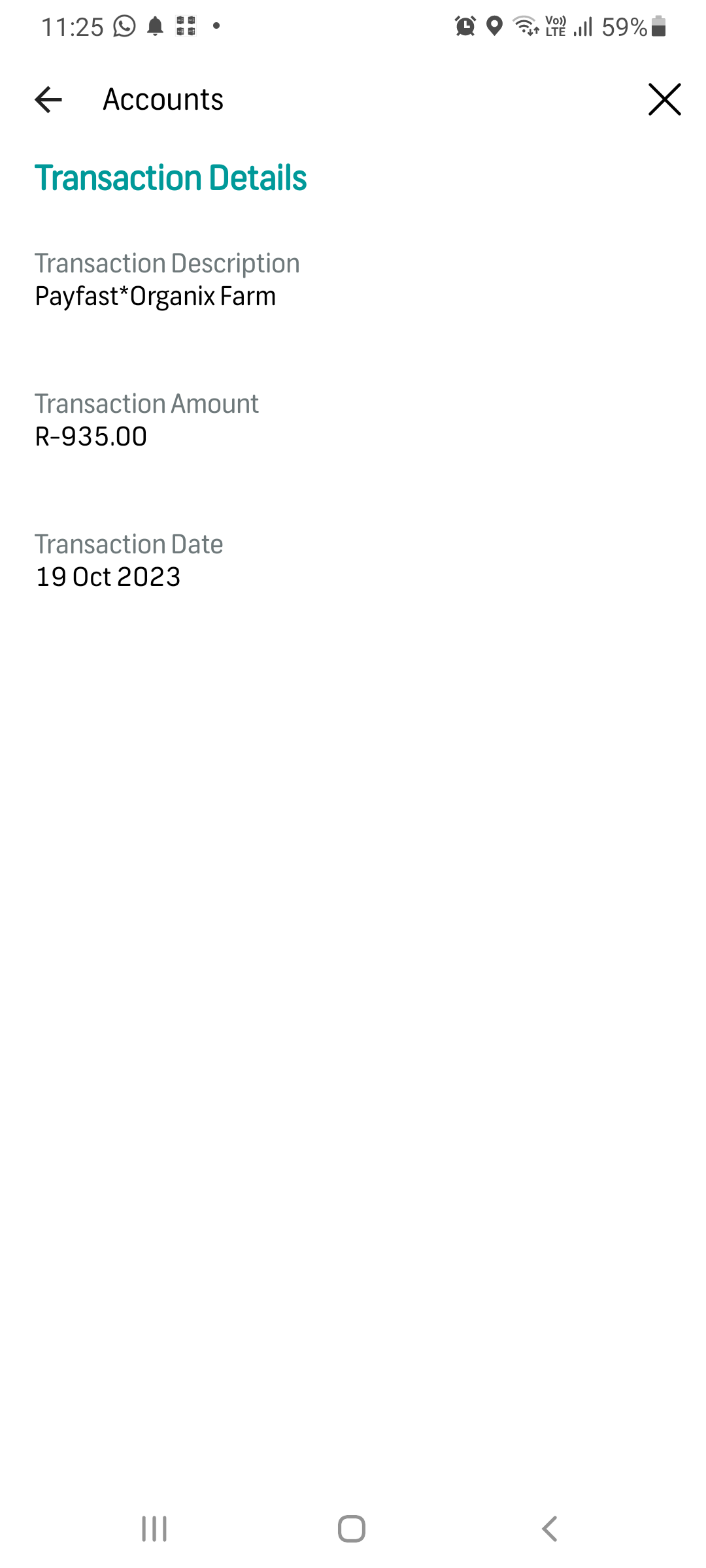The image size is (706, 1568).
Task: Open recent apps from navigation bar
Action: (x=154, y=1529)
